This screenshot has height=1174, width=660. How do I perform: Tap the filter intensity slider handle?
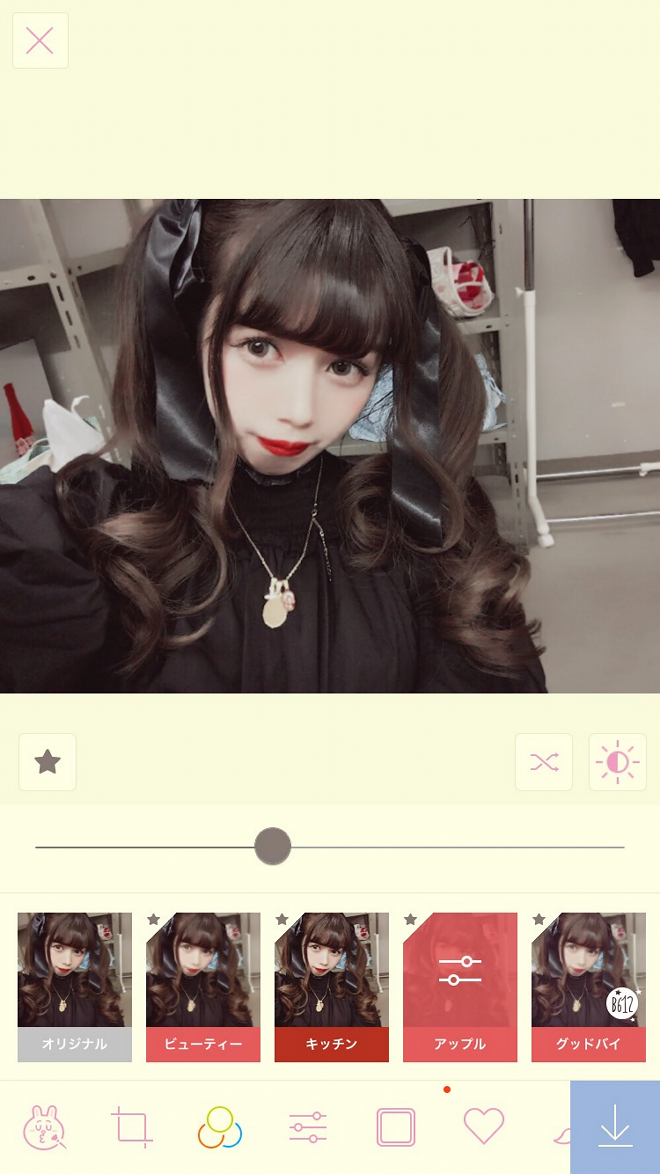tap(272, 846)
